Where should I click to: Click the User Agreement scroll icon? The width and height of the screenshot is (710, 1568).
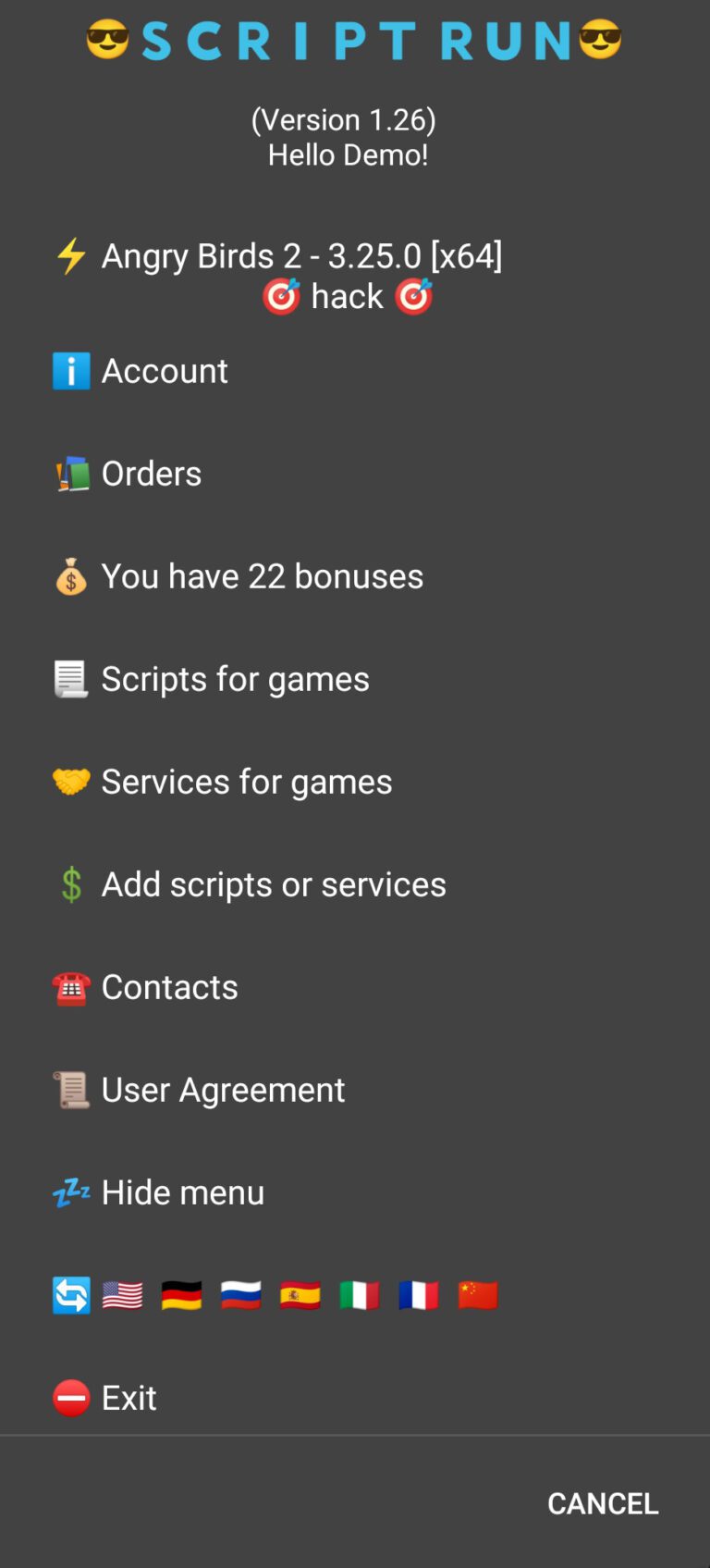coord(71,1089)
